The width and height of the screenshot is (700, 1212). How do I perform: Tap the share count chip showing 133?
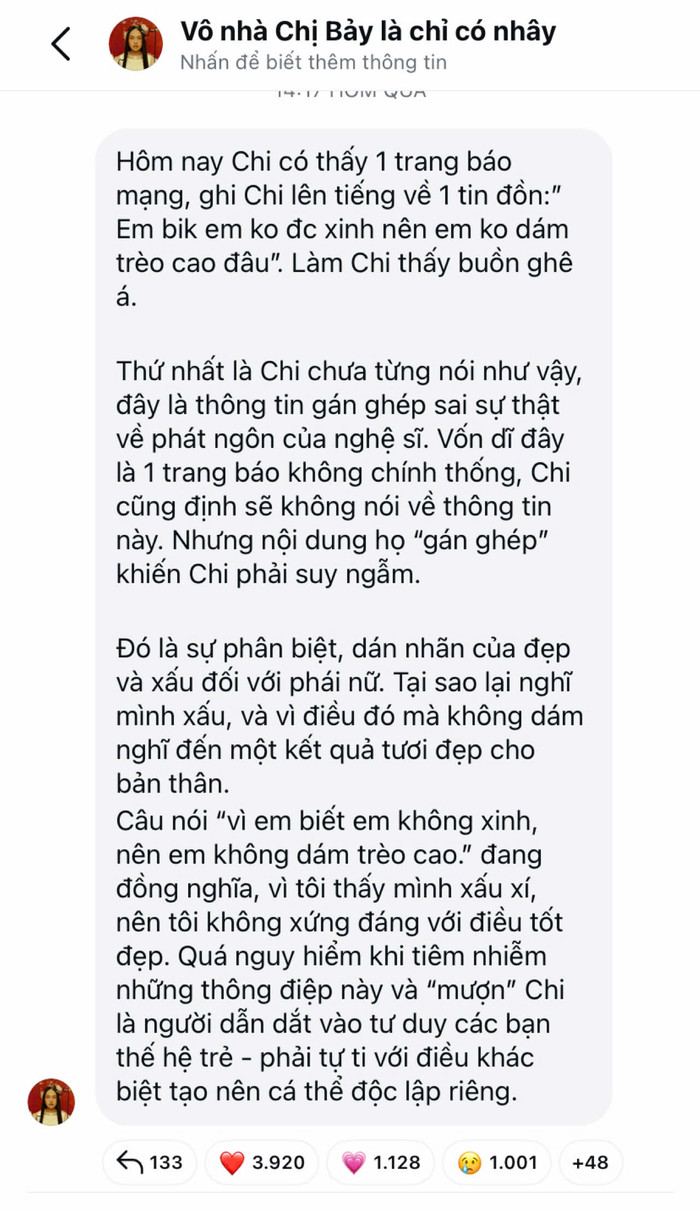(x=150, y=1162)
